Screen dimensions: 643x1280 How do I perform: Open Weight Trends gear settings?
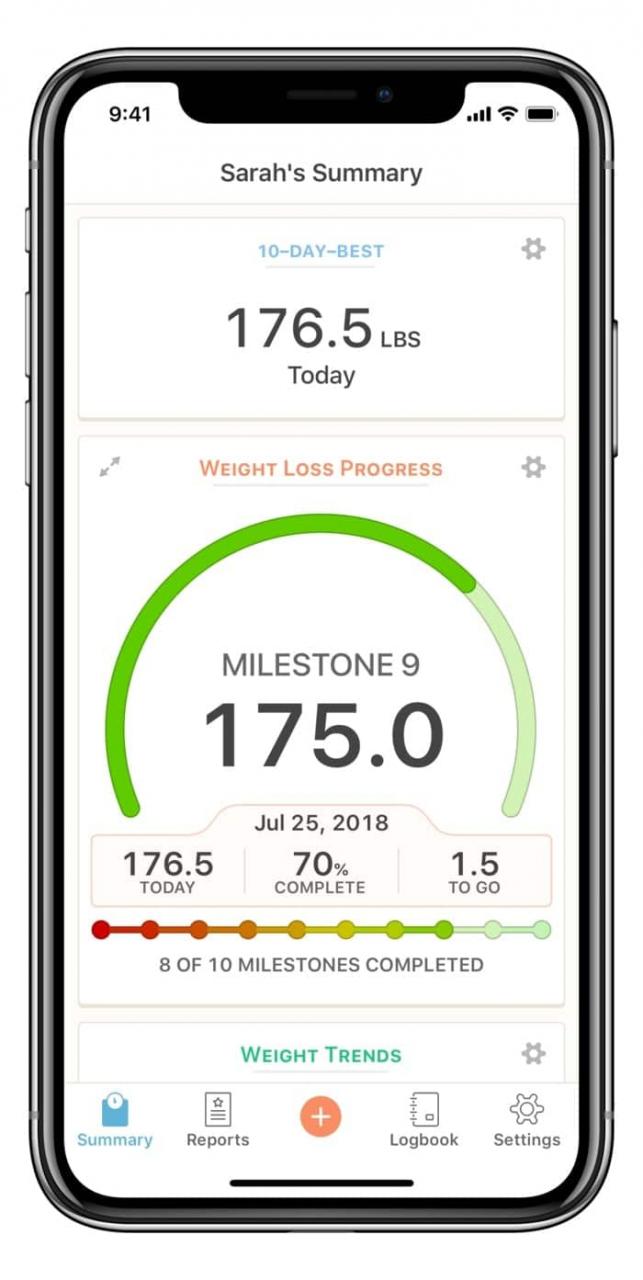[x=534, y=1053]
